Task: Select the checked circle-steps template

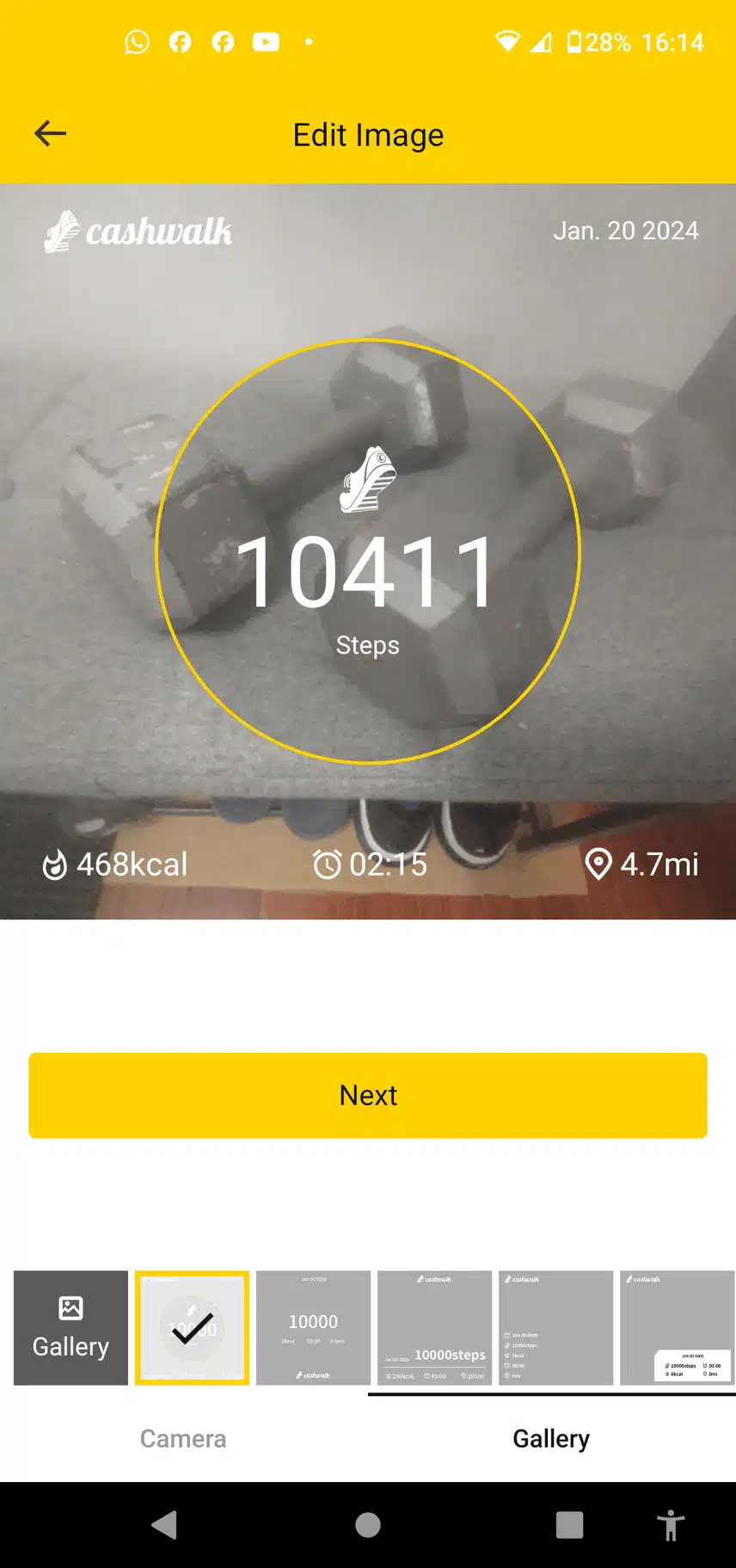Action: (192, 1328)
